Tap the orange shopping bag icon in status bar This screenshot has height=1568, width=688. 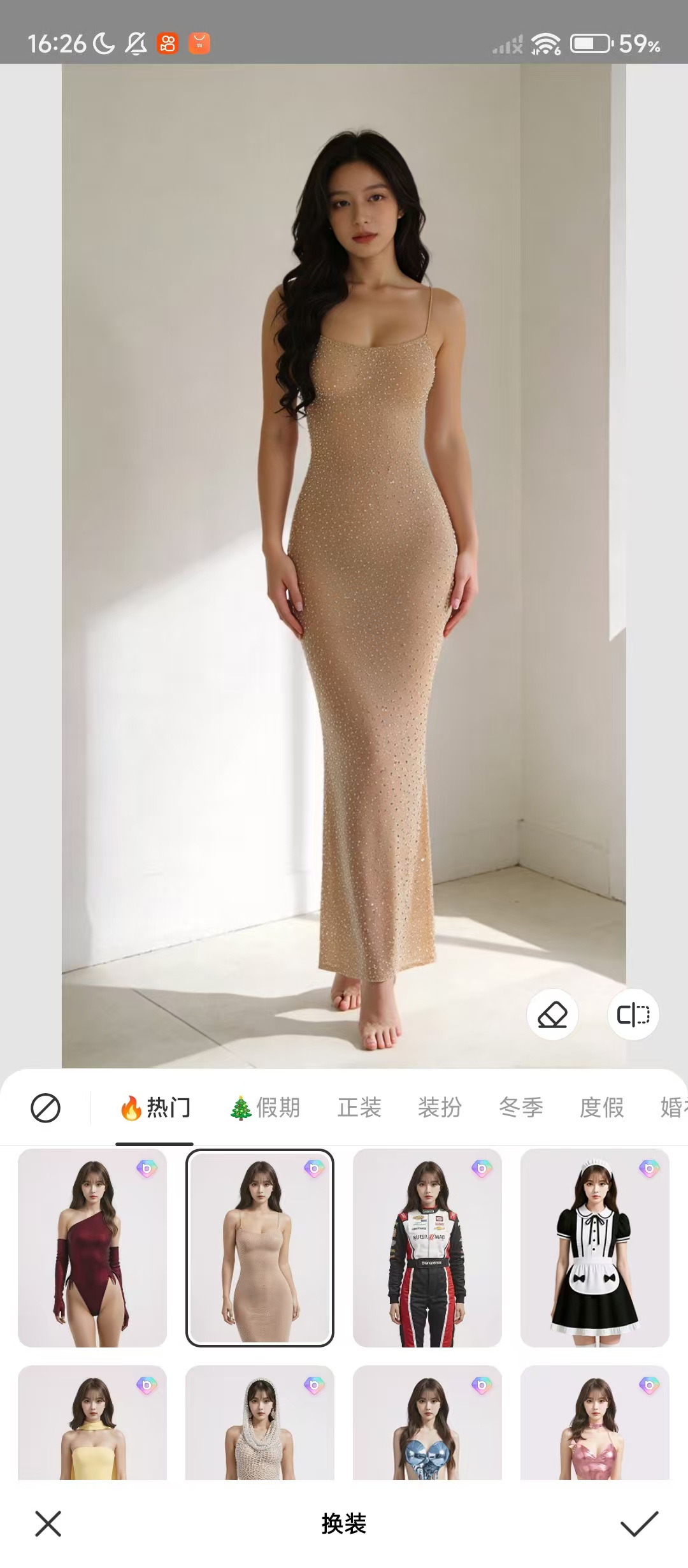(x=199, y=42)
